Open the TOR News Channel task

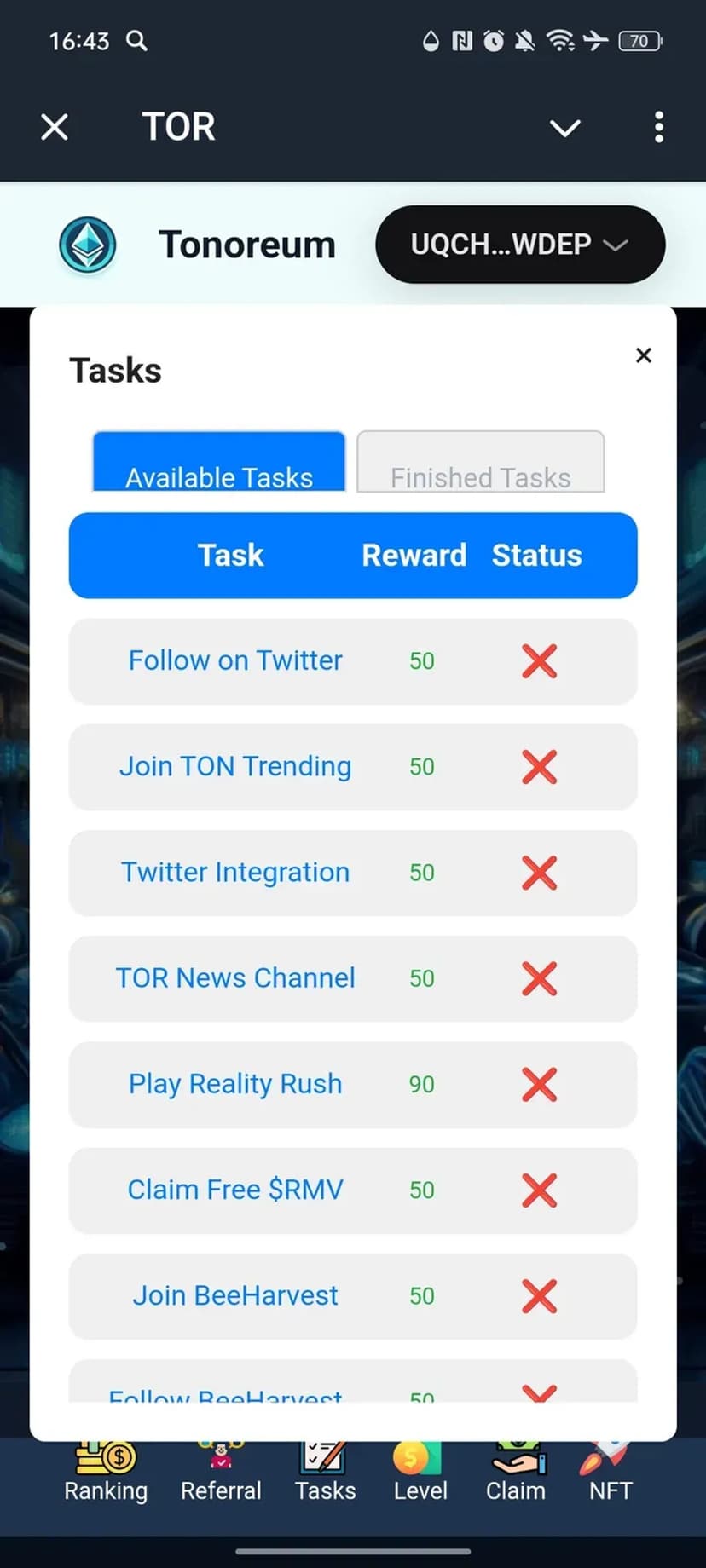tap(235, 978)
